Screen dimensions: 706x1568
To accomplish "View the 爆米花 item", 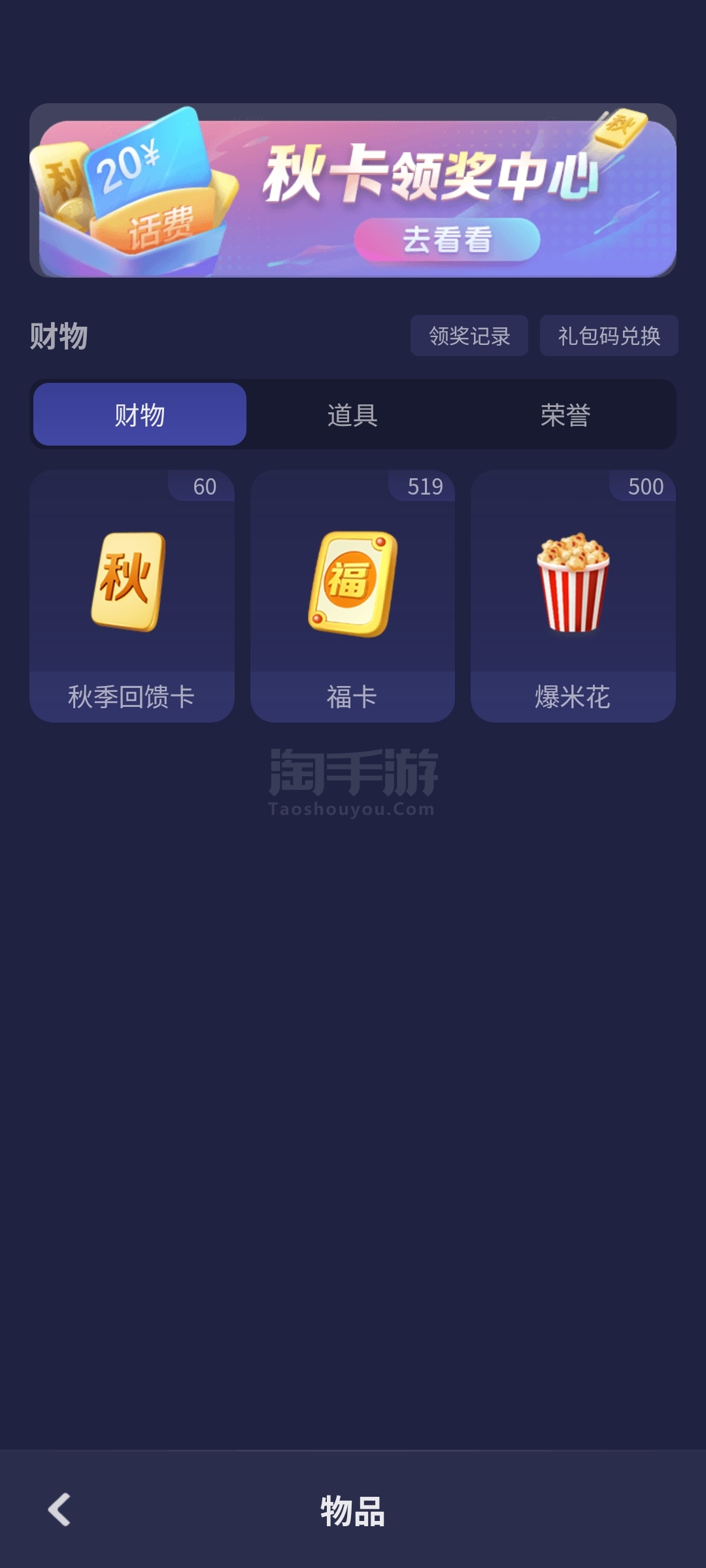I will (573, 596).
